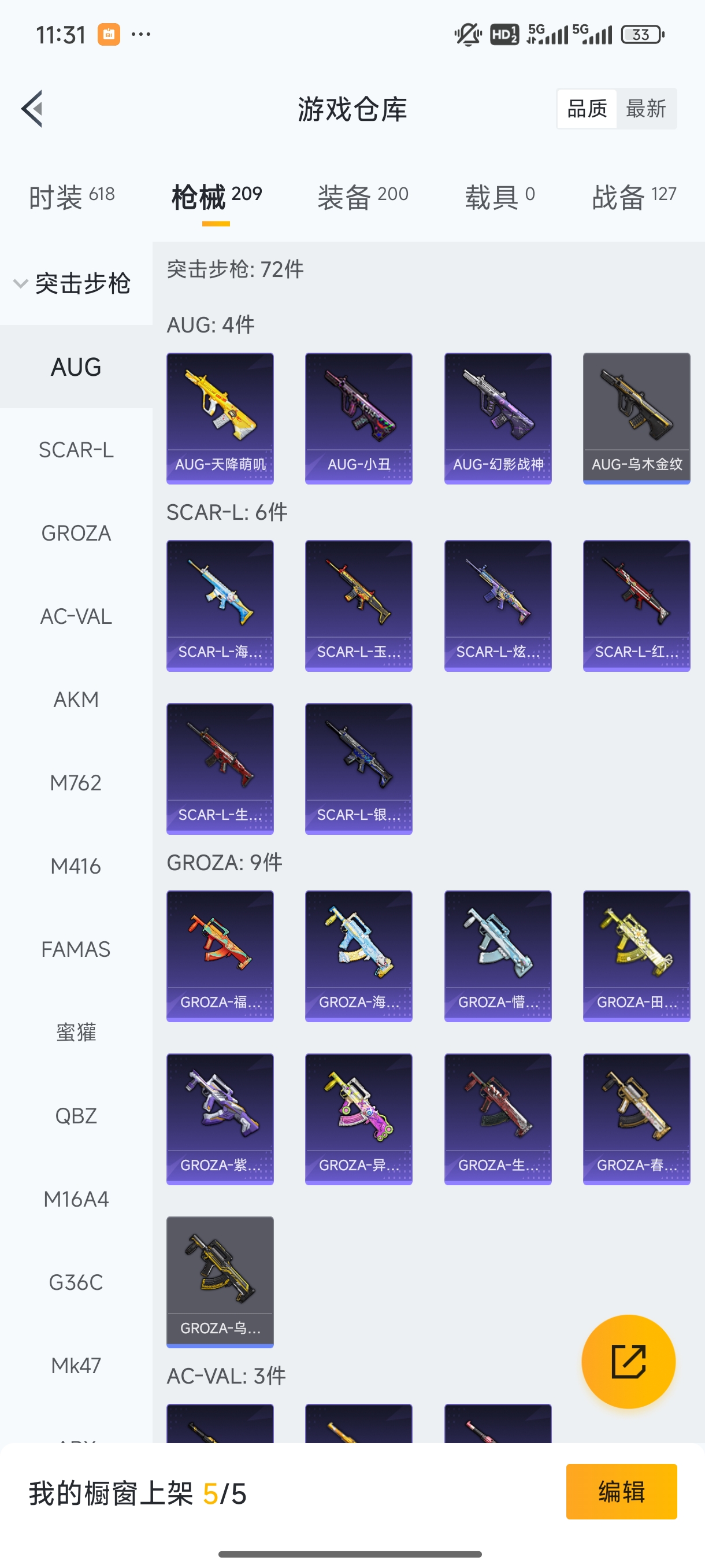Tap the orange share floating button
The image size is (705, 1568).
(x=628, y=1361)
